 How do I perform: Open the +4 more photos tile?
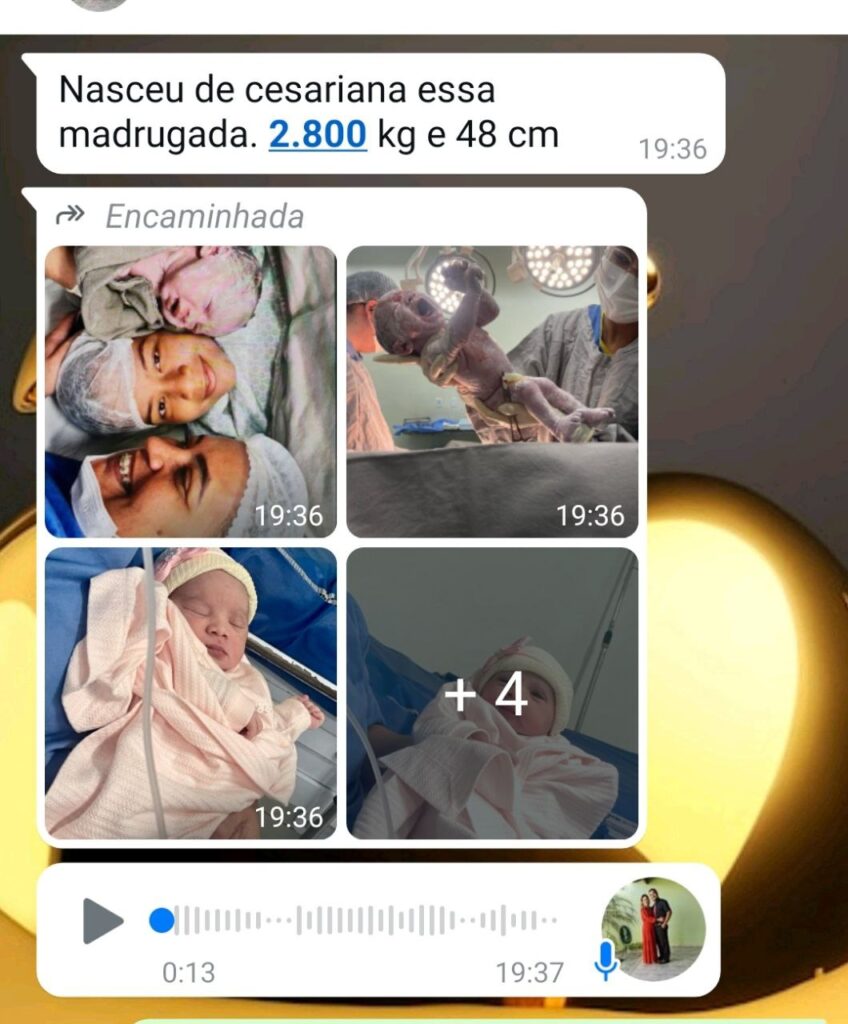(x=492, y=692)
